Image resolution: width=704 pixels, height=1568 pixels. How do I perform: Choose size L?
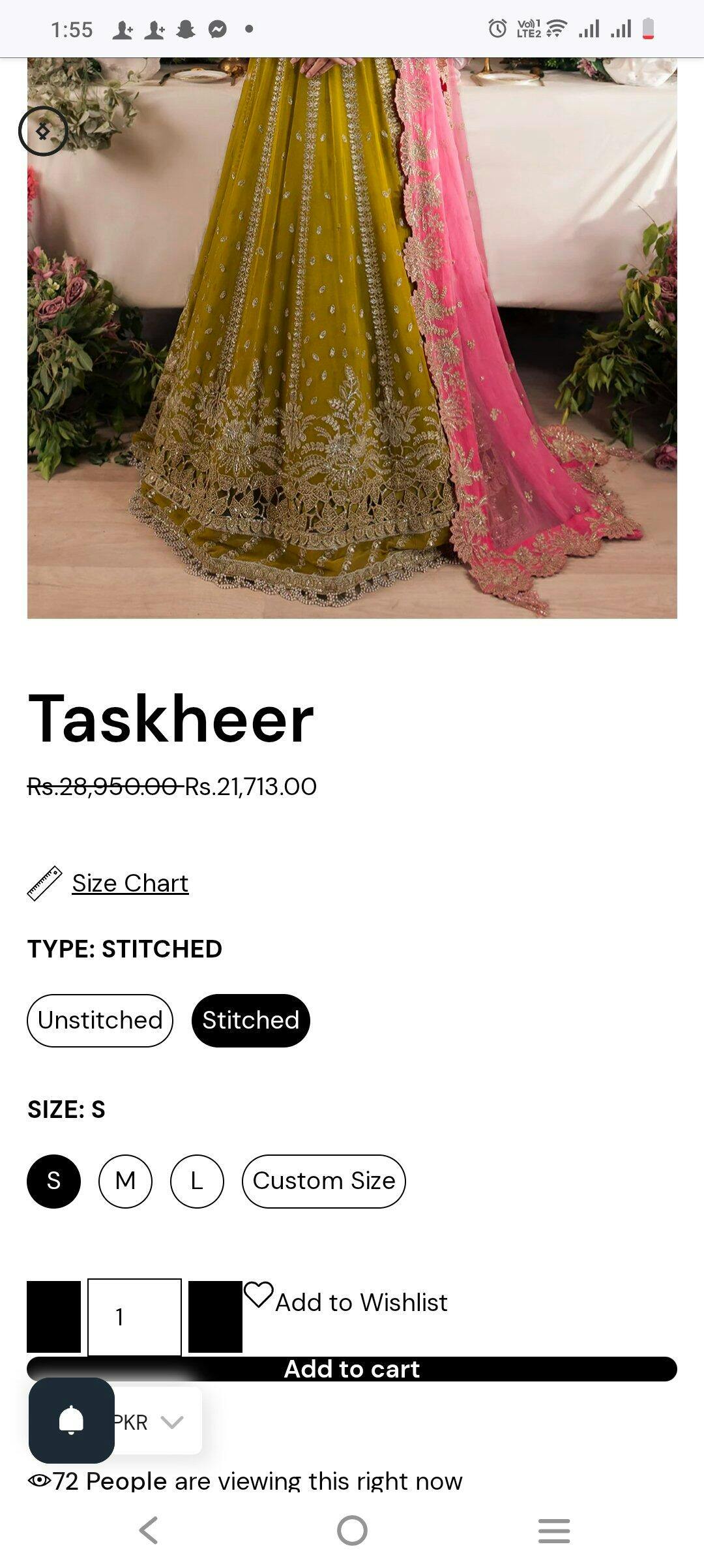pos(197,1181)
